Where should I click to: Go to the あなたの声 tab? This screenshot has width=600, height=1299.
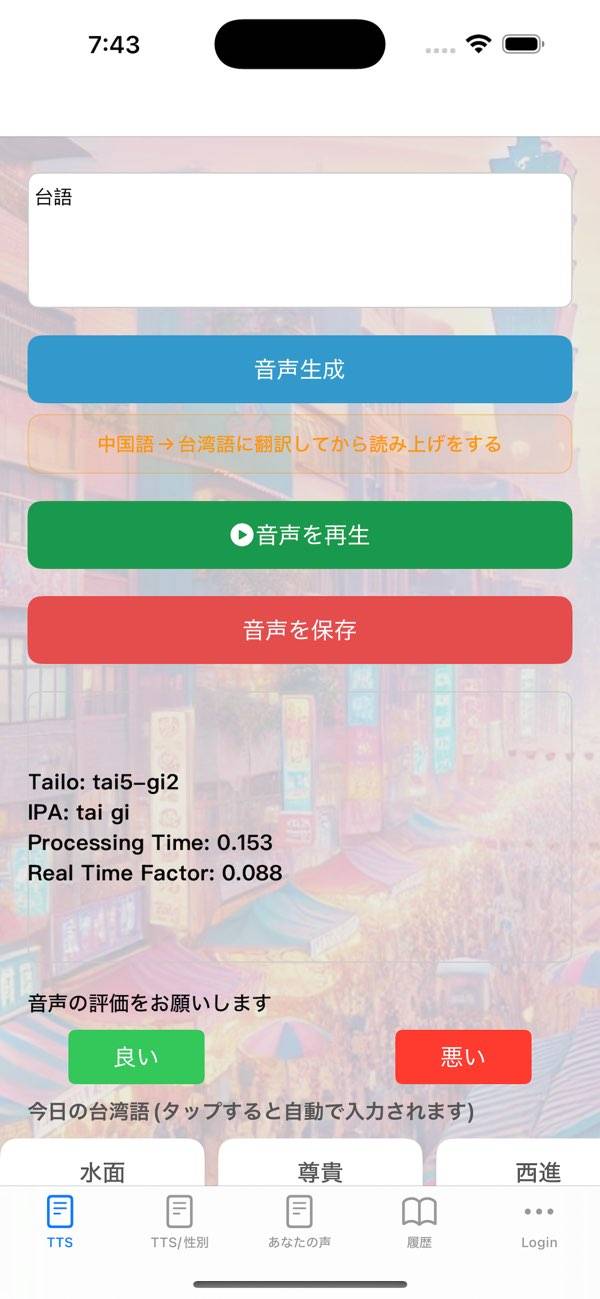300,1222
